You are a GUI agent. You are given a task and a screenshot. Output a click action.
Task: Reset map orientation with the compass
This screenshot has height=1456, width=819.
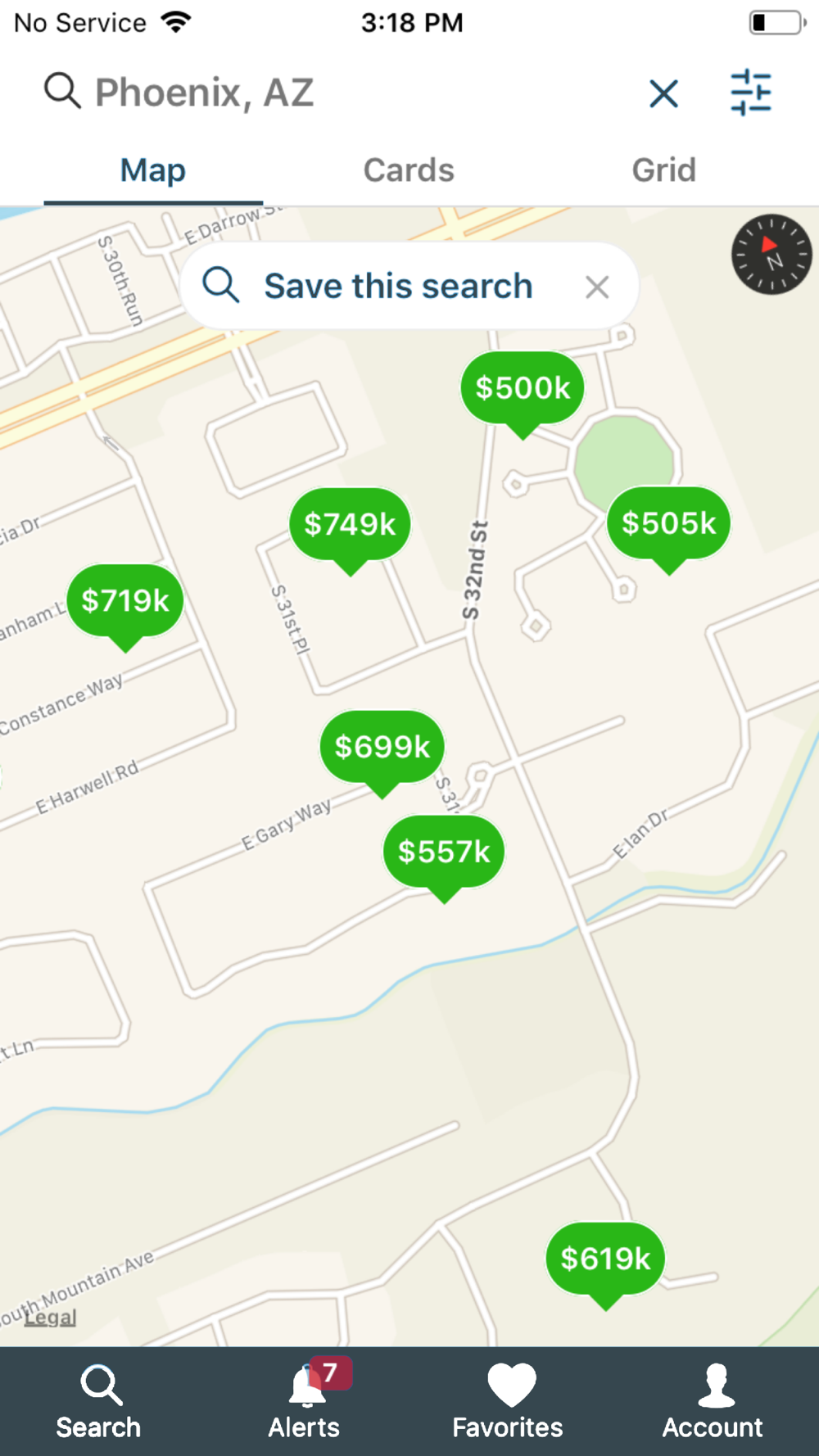pos(771,254)
